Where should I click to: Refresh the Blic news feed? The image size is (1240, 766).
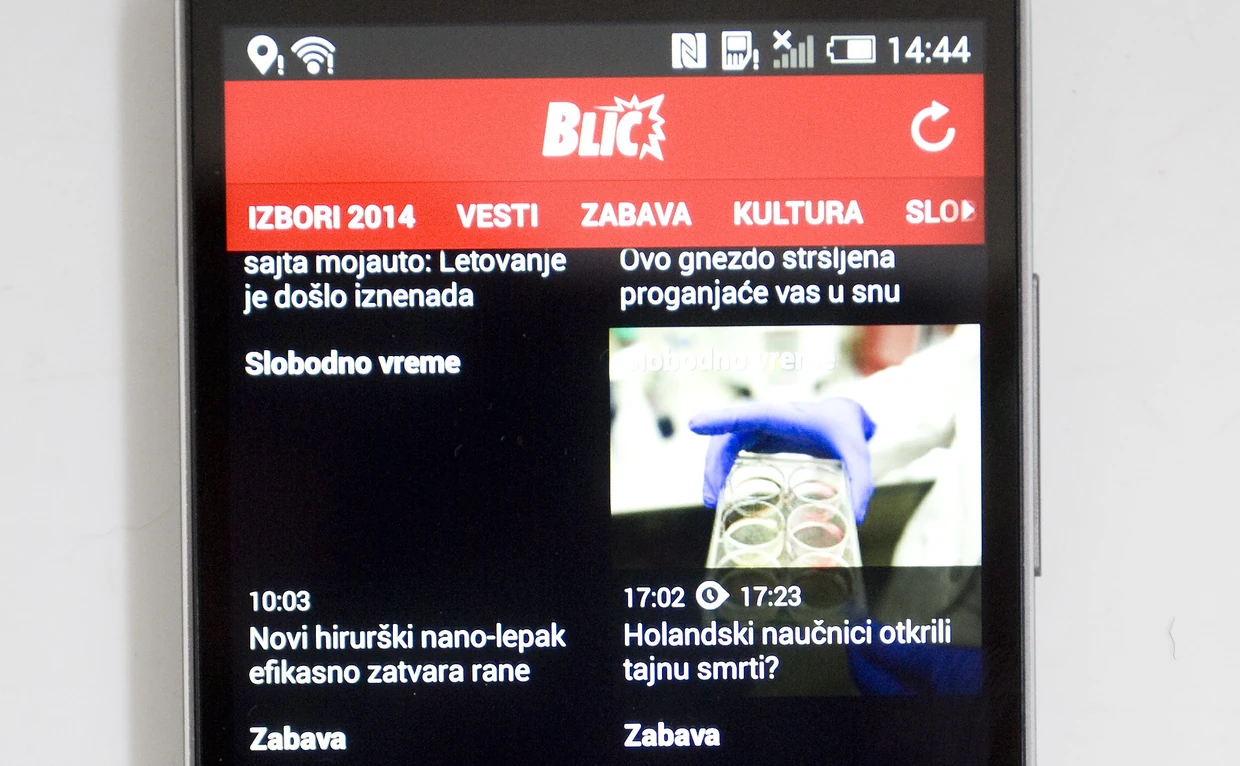pyautogui.click(x=932, y=130)
